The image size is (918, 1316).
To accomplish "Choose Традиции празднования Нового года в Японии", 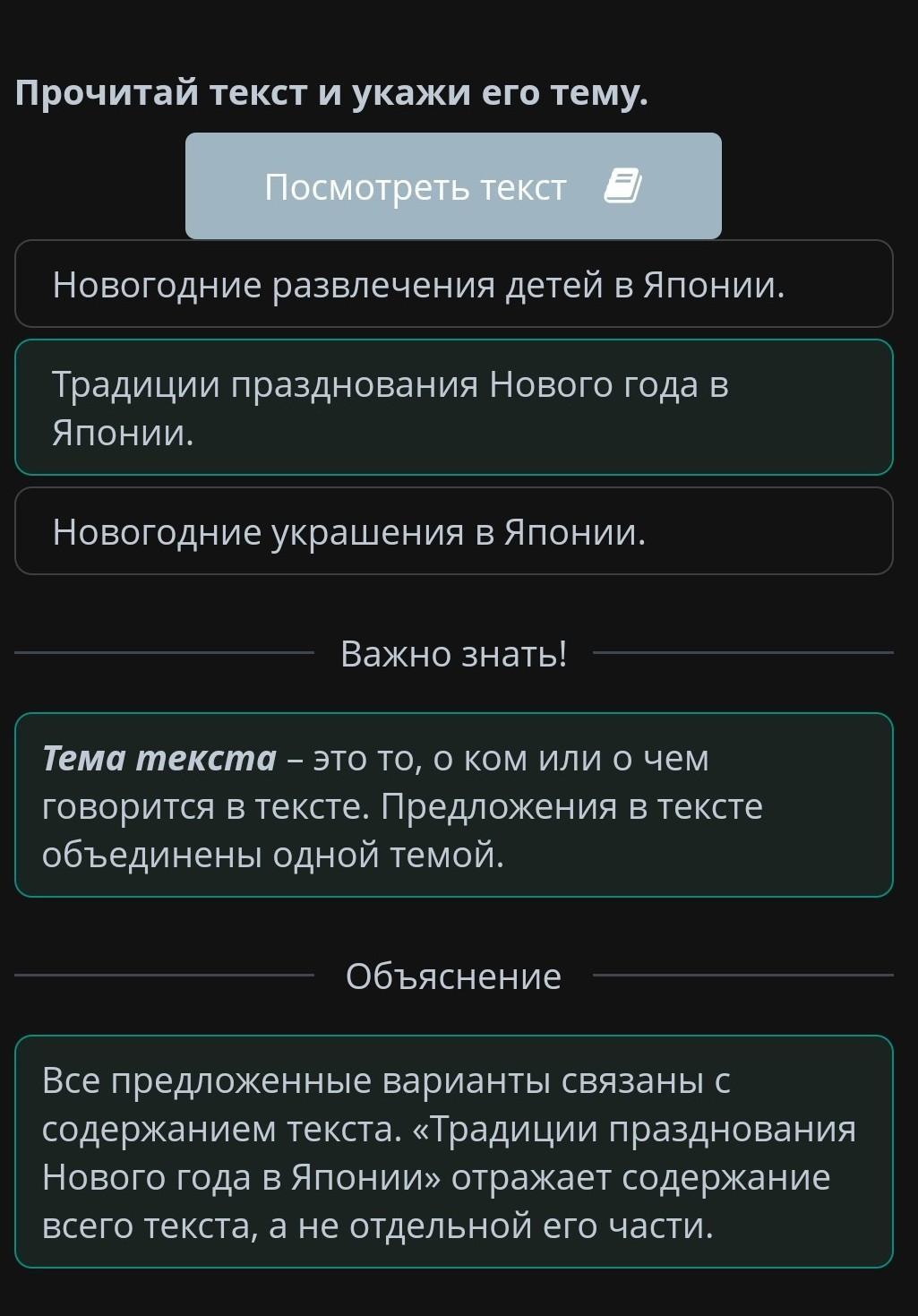I will tap(453, 408).
